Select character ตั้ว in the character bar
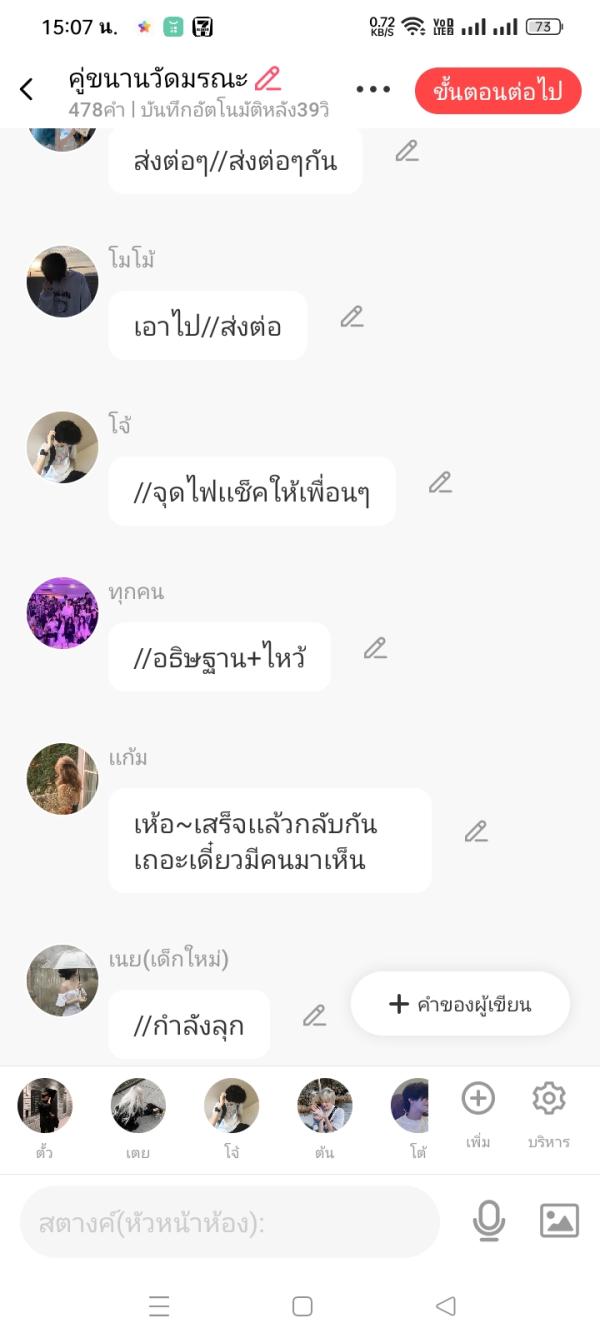The image size is (600, 1343). pyautogui.click(x=45, y=1106)
